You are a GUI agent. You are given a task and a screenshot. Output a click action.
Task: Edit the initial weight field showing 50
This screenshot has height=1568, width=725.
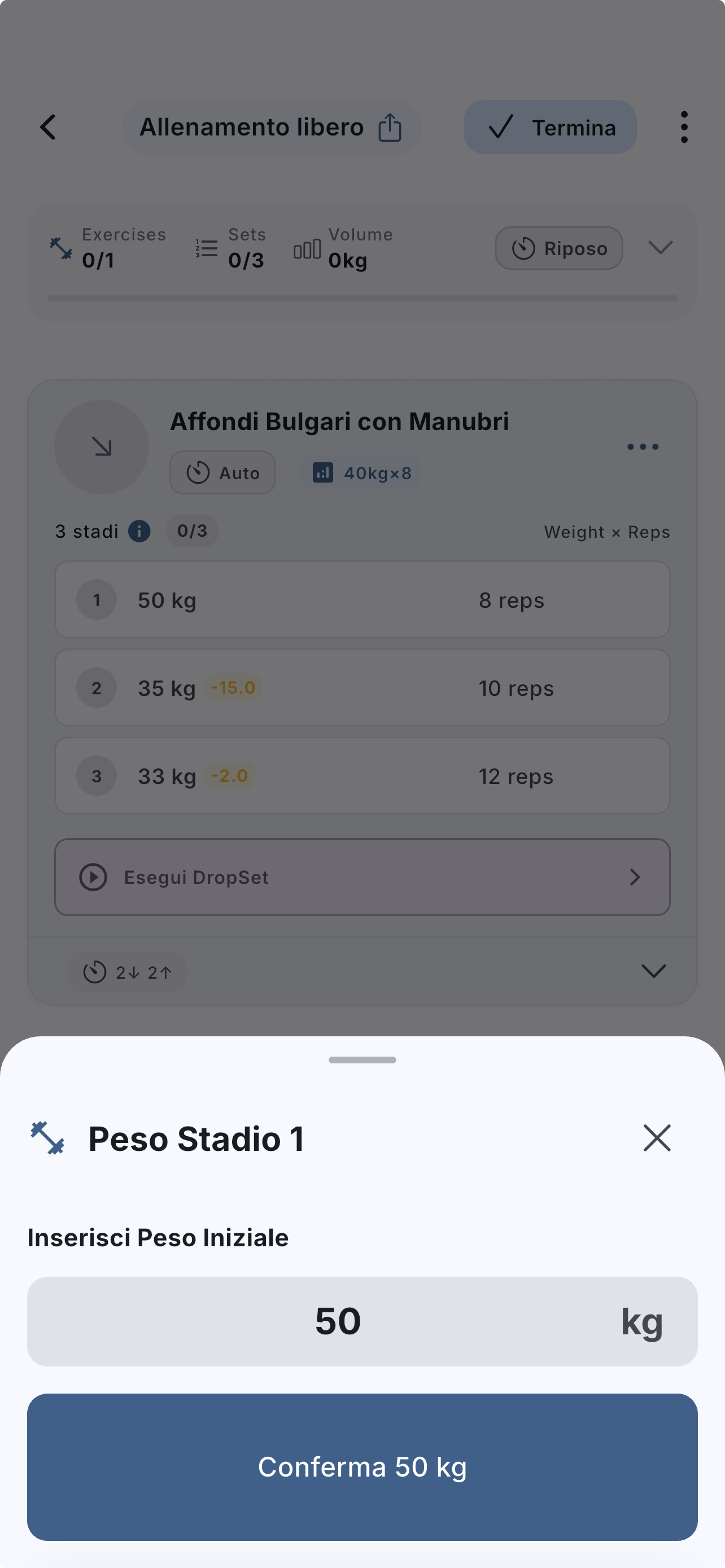pyautogui.click(x=362, y=1321)
